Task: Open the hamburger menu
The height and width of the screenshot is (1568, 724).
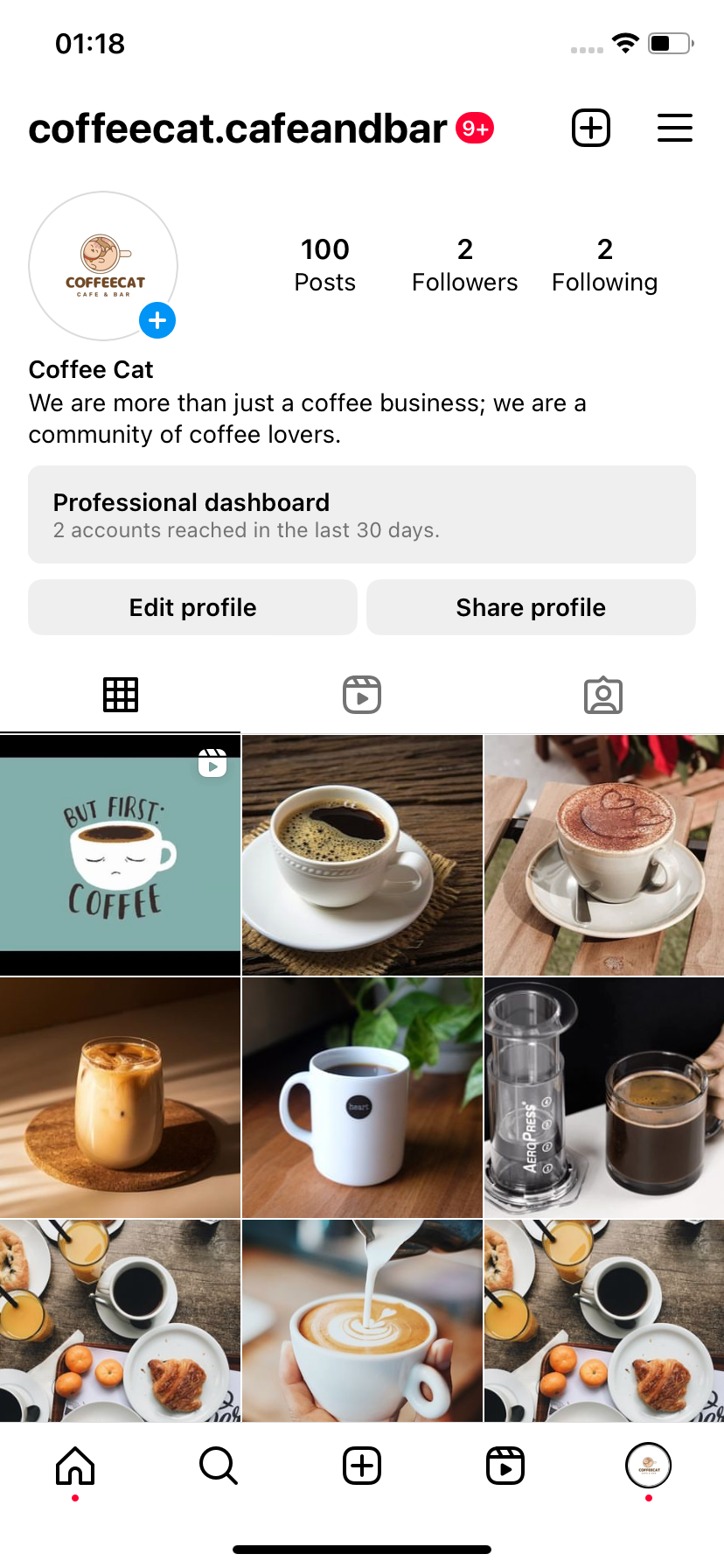Action: click(675, 129)
